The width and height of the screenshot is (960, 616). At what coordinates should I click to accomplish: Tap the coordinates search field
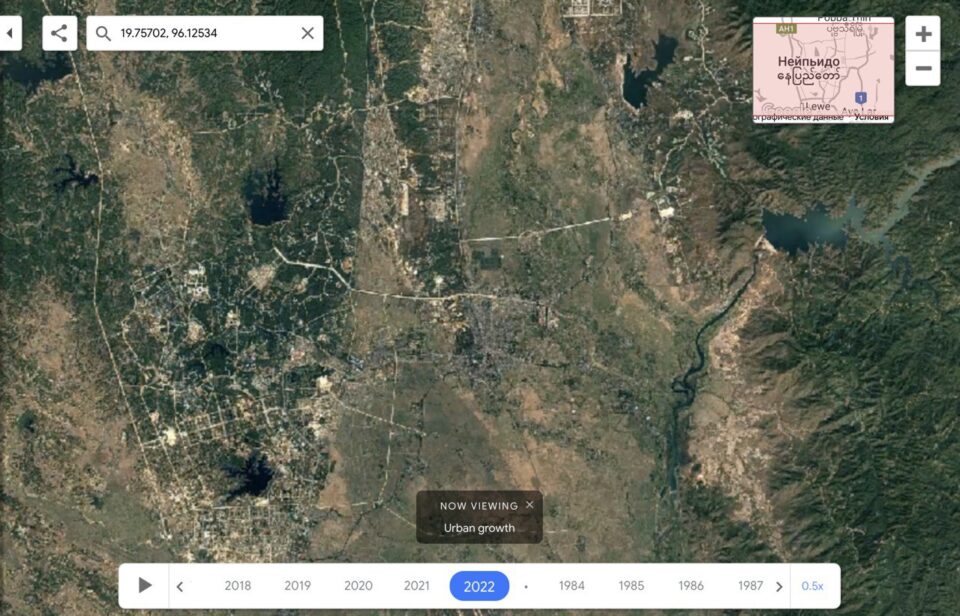click(x=200, y=33)
